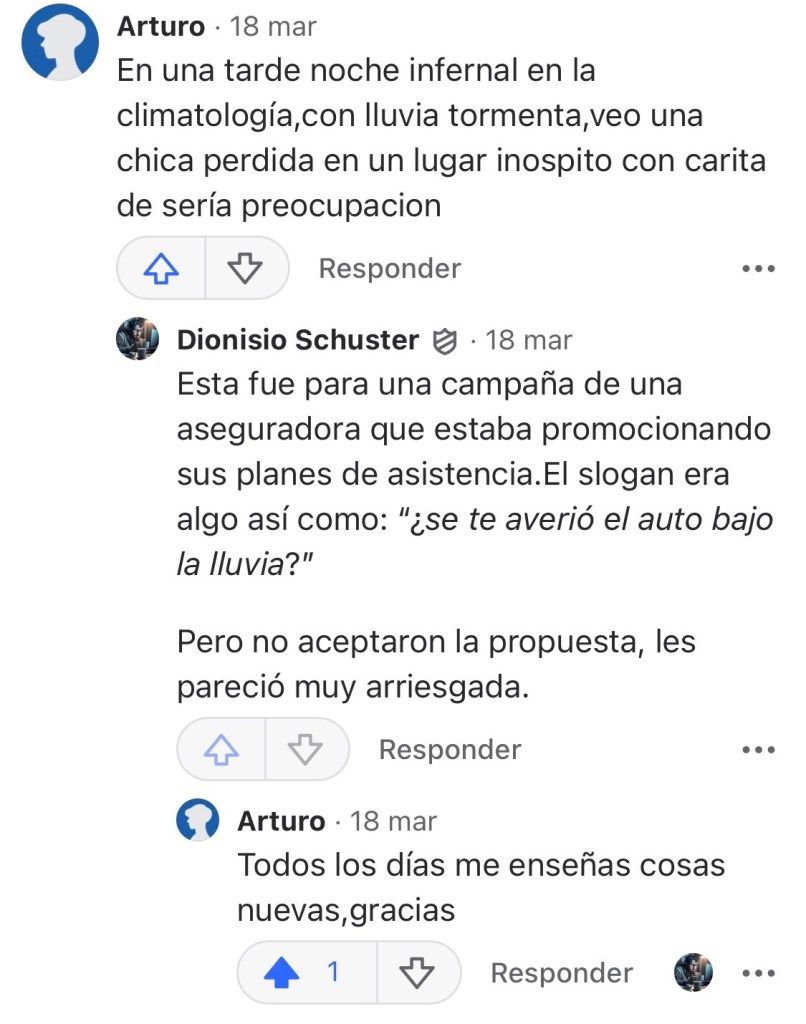Image resolution: width=806 pixels, height=1024 pixels.
Task: Downvote Arturo's first comment about the storm
Action: (245, 268)
